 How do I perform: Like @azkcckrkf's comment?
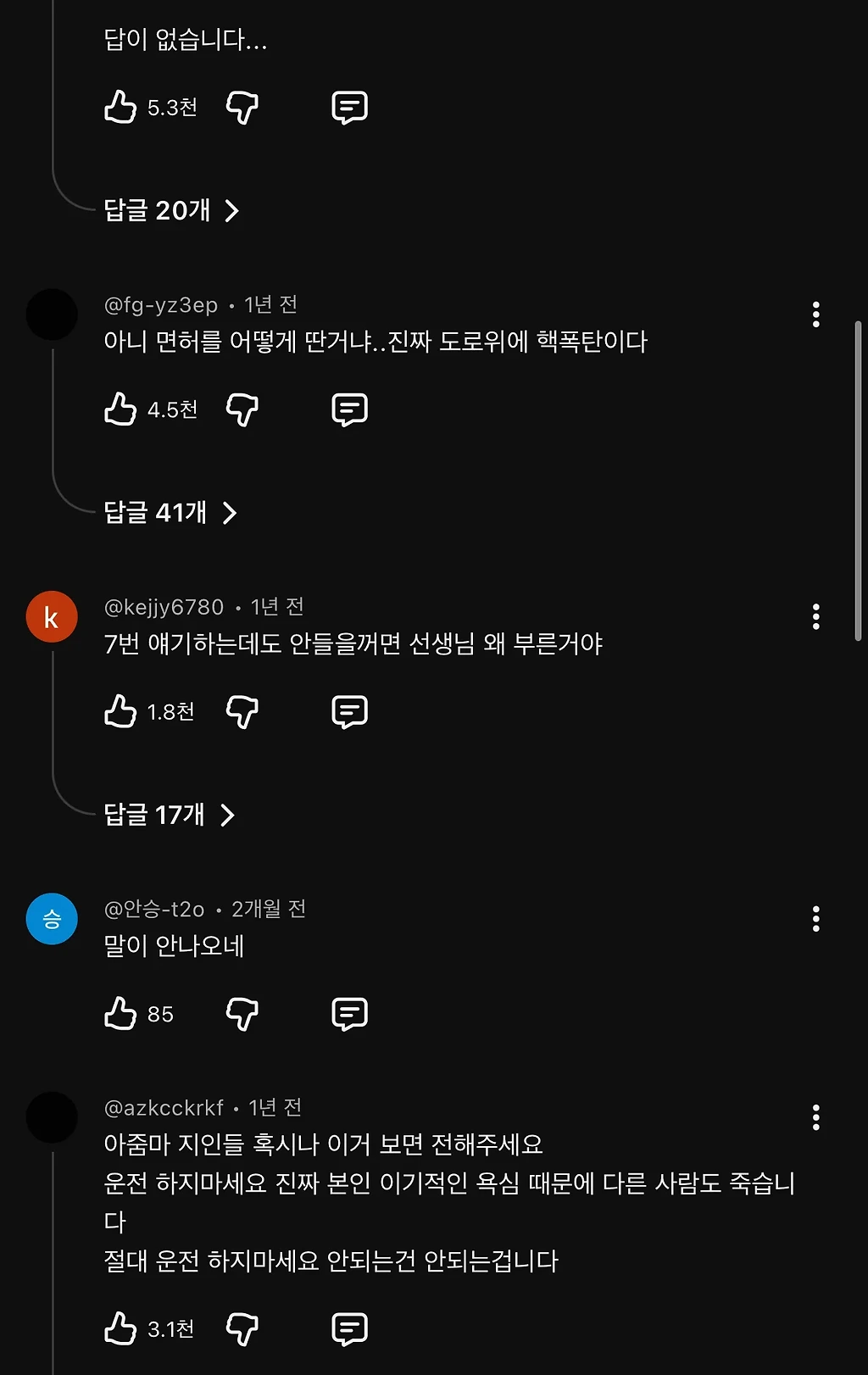120,1328
